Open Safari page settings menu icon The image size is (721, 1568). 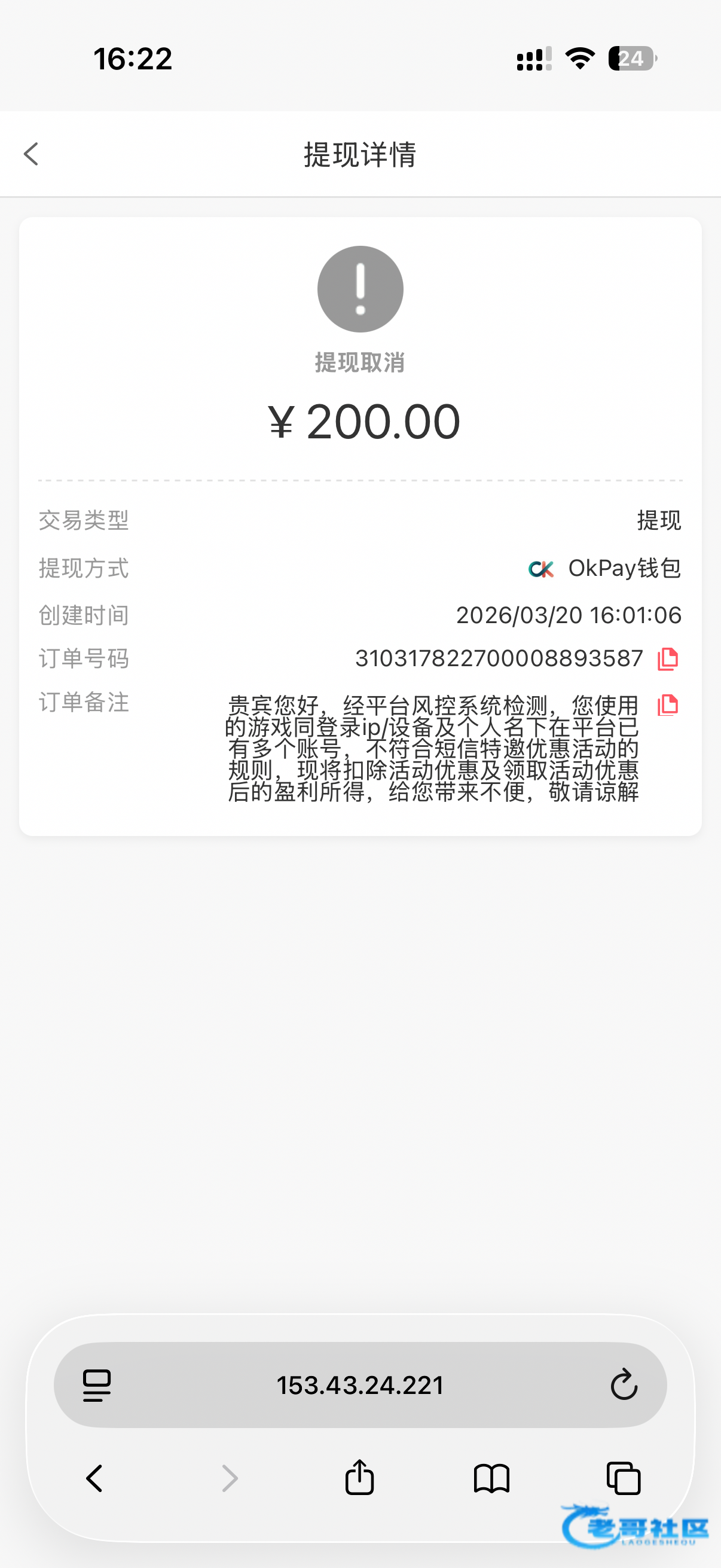click(97, 1386)
